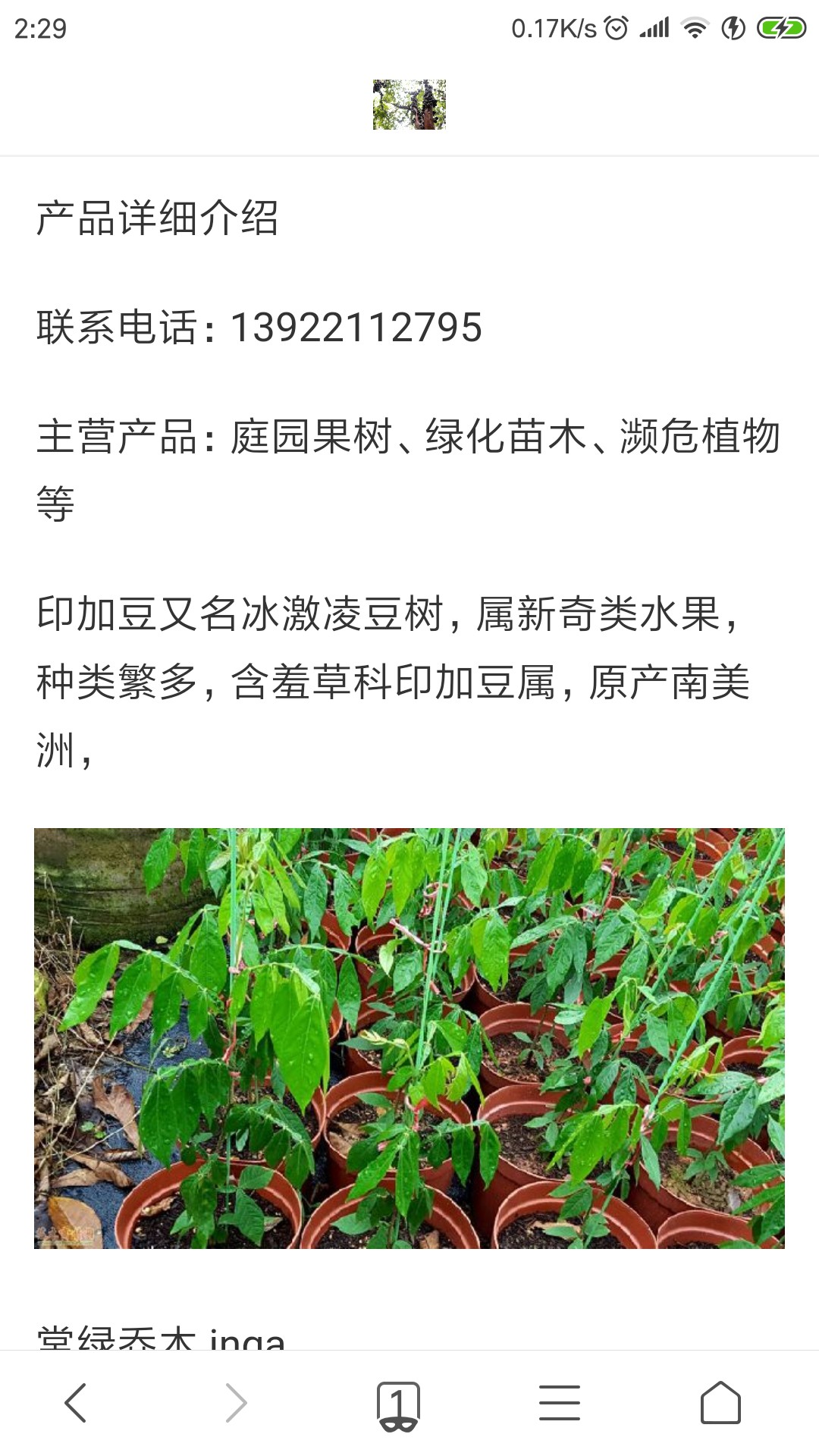Go to the browser home page
This screenshot has width=819, height=1456.
click(x=720, y=1402)
